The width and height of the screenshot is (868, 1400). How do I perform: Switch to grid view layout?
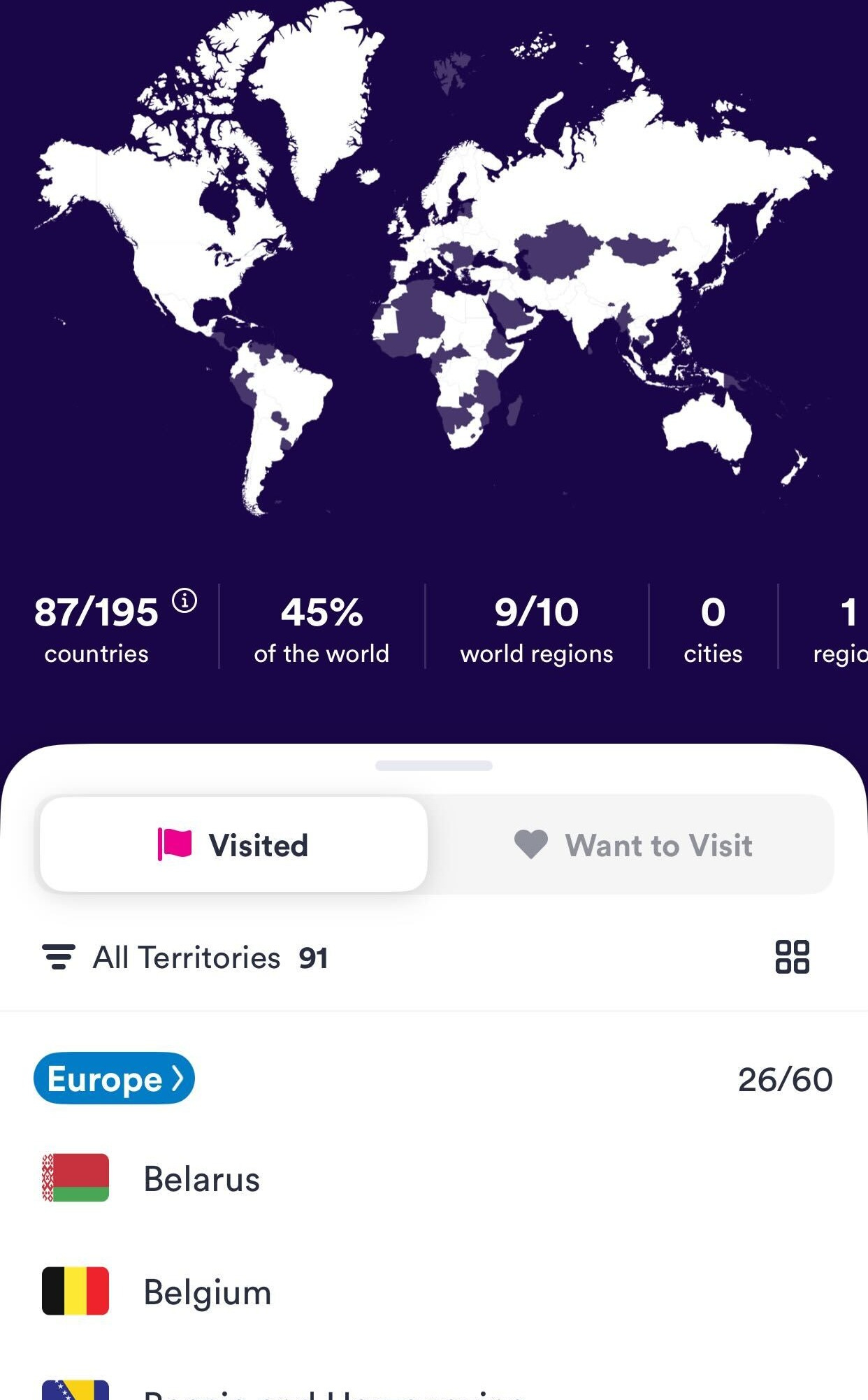[792, 957]
